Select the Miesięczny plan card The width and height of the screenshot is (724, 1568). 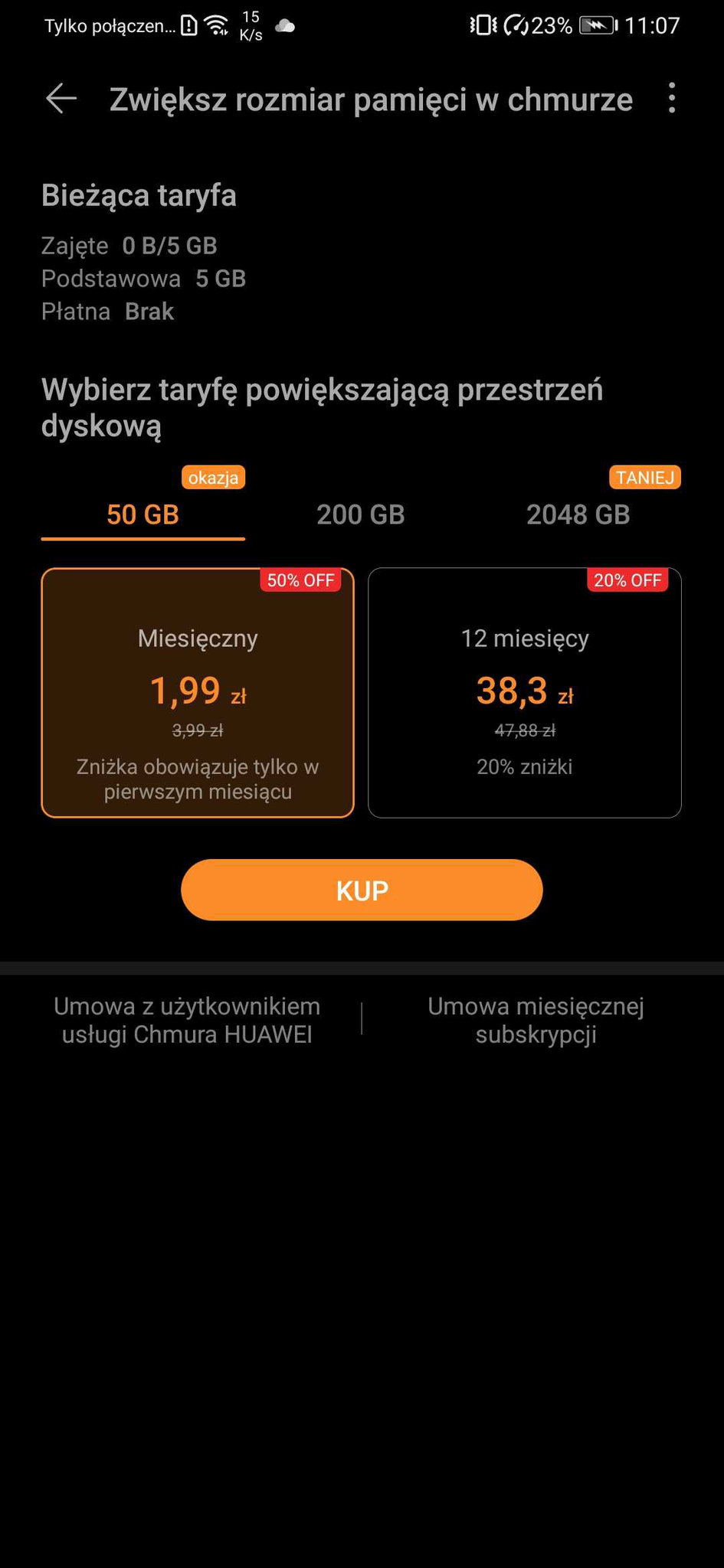click(197, 693)
